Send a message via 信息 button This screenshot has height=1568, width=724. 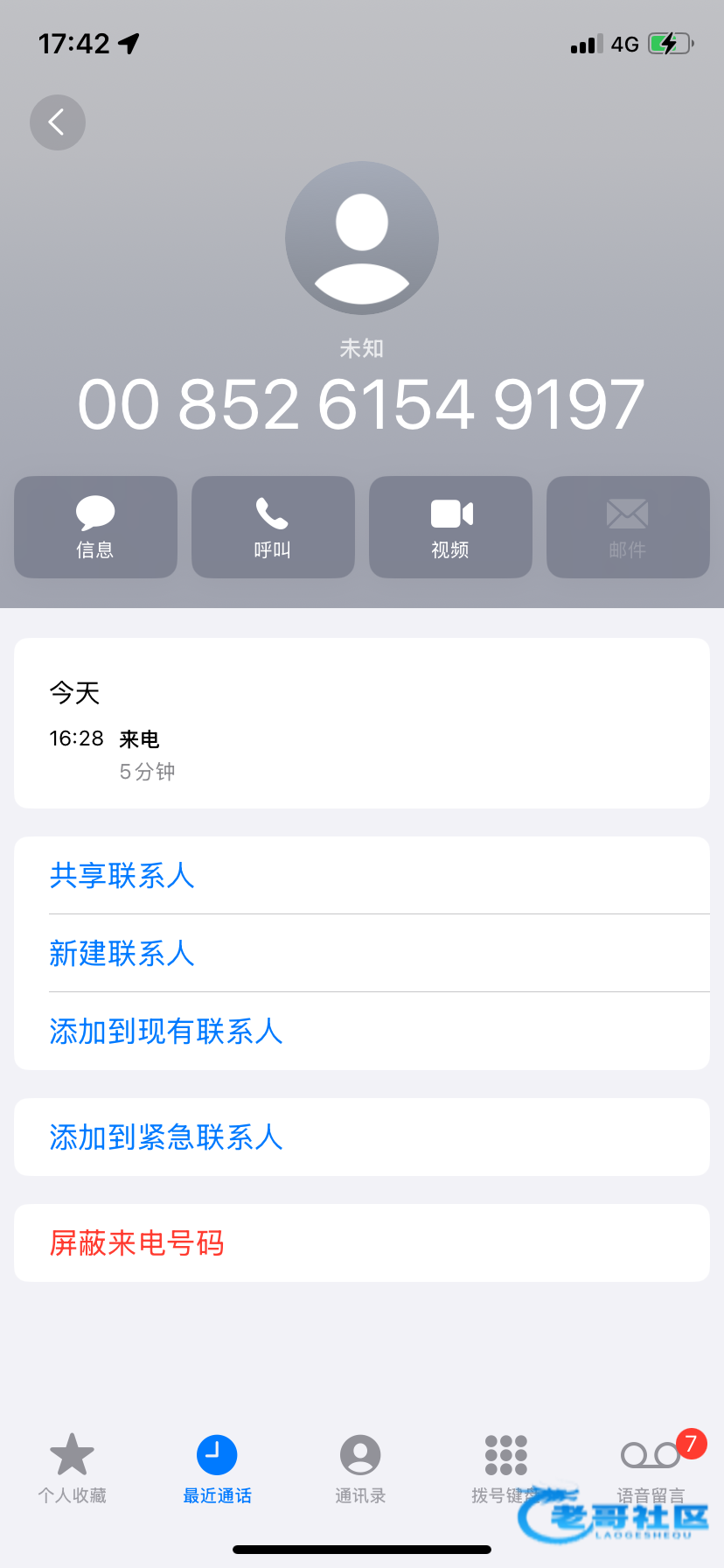point(95,527)
